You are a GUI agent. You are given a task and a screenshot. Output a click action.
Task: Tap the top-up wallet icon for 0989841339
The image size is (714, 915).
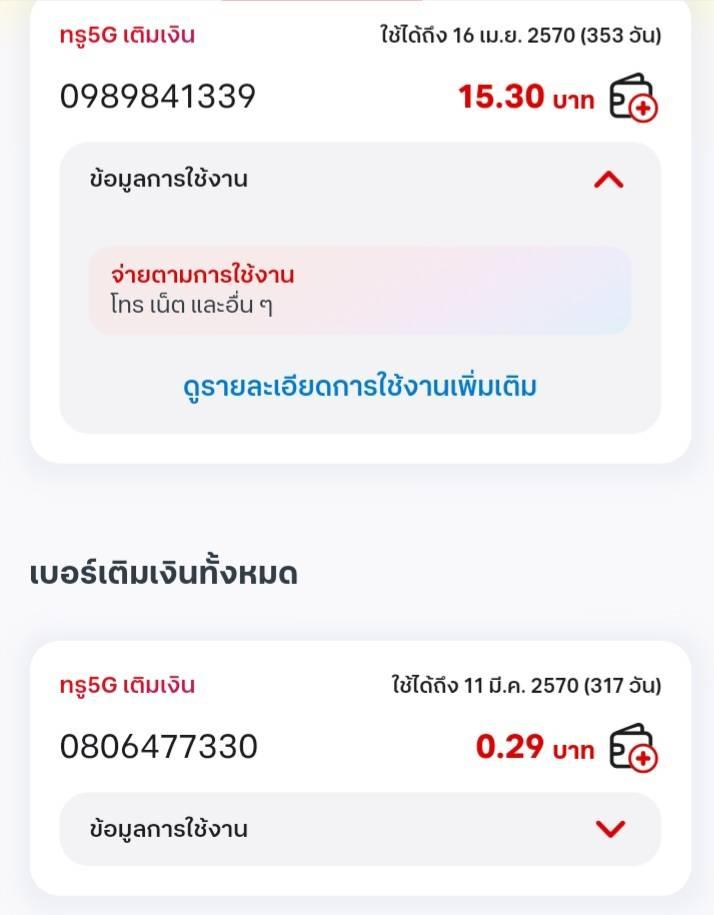click(x=634, y=98)
